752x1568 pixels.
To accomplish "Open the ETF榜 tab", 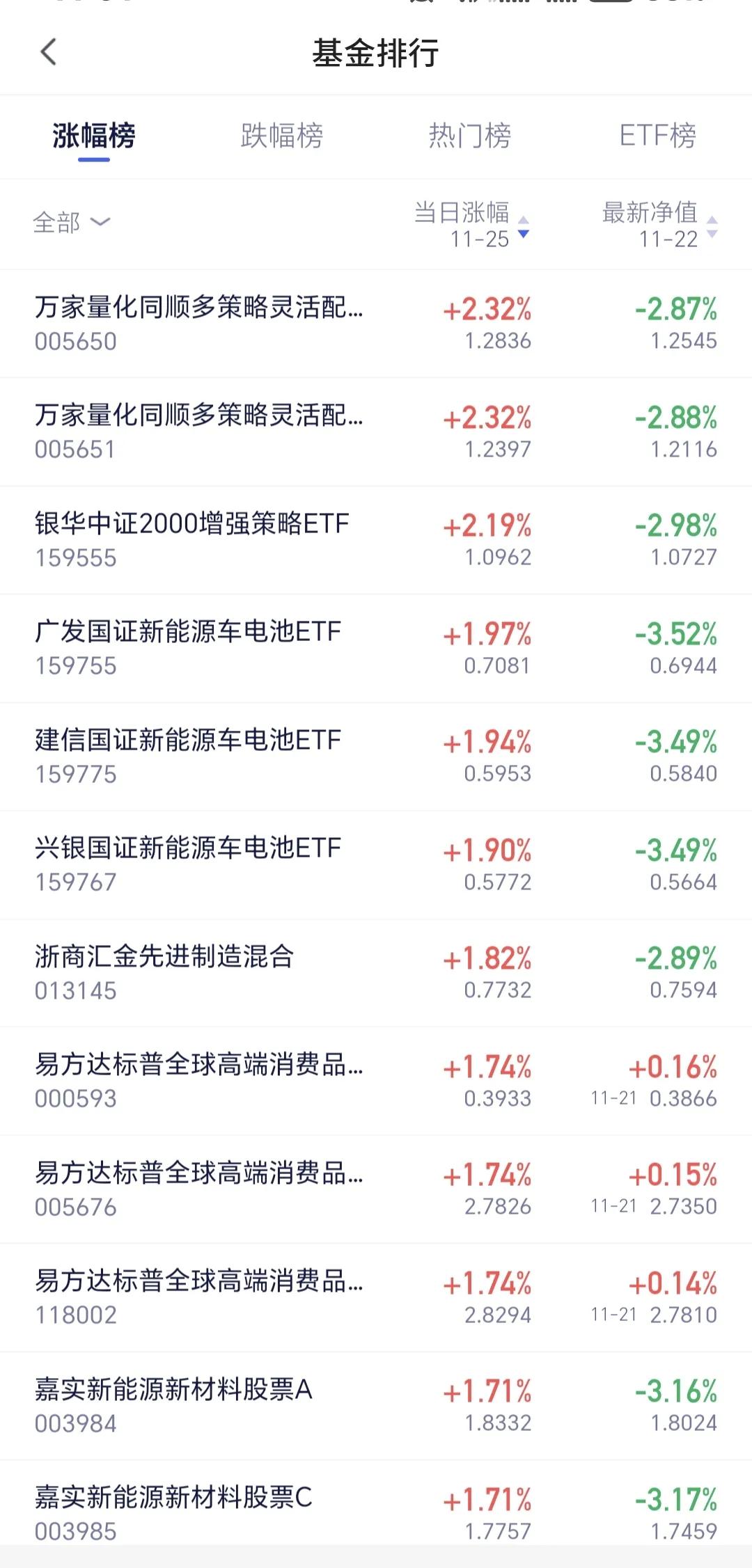I will [x=657, y=136].
